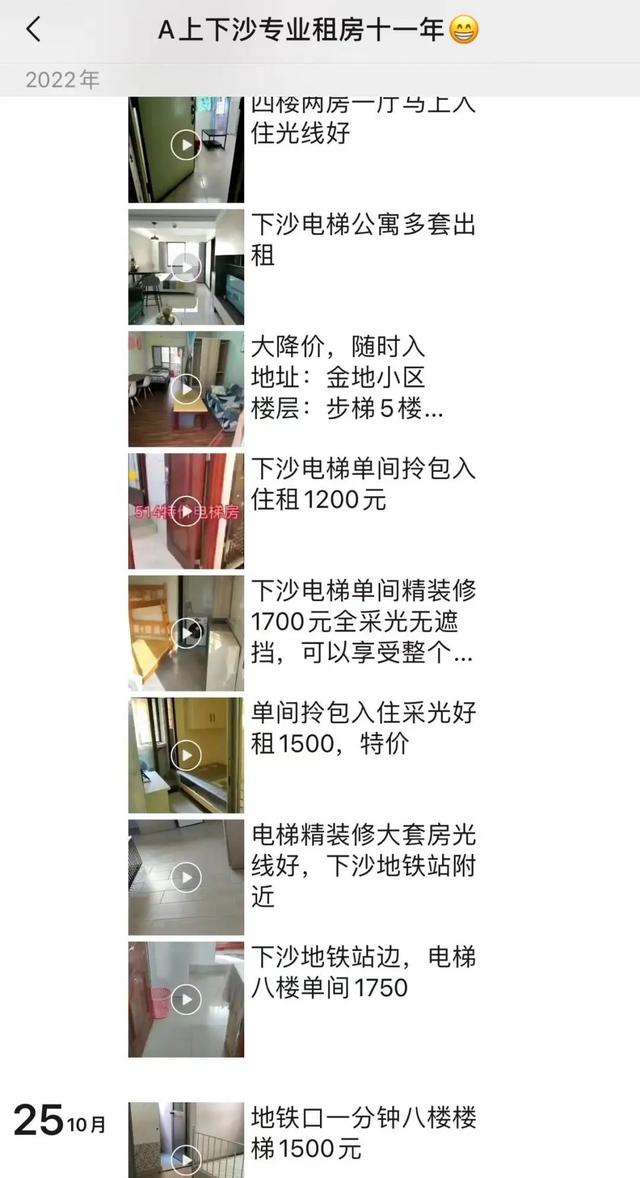Open the 下沙电梯单间 1200元 video post
Screen dimensions: 640x1178
tap(186, 511)
